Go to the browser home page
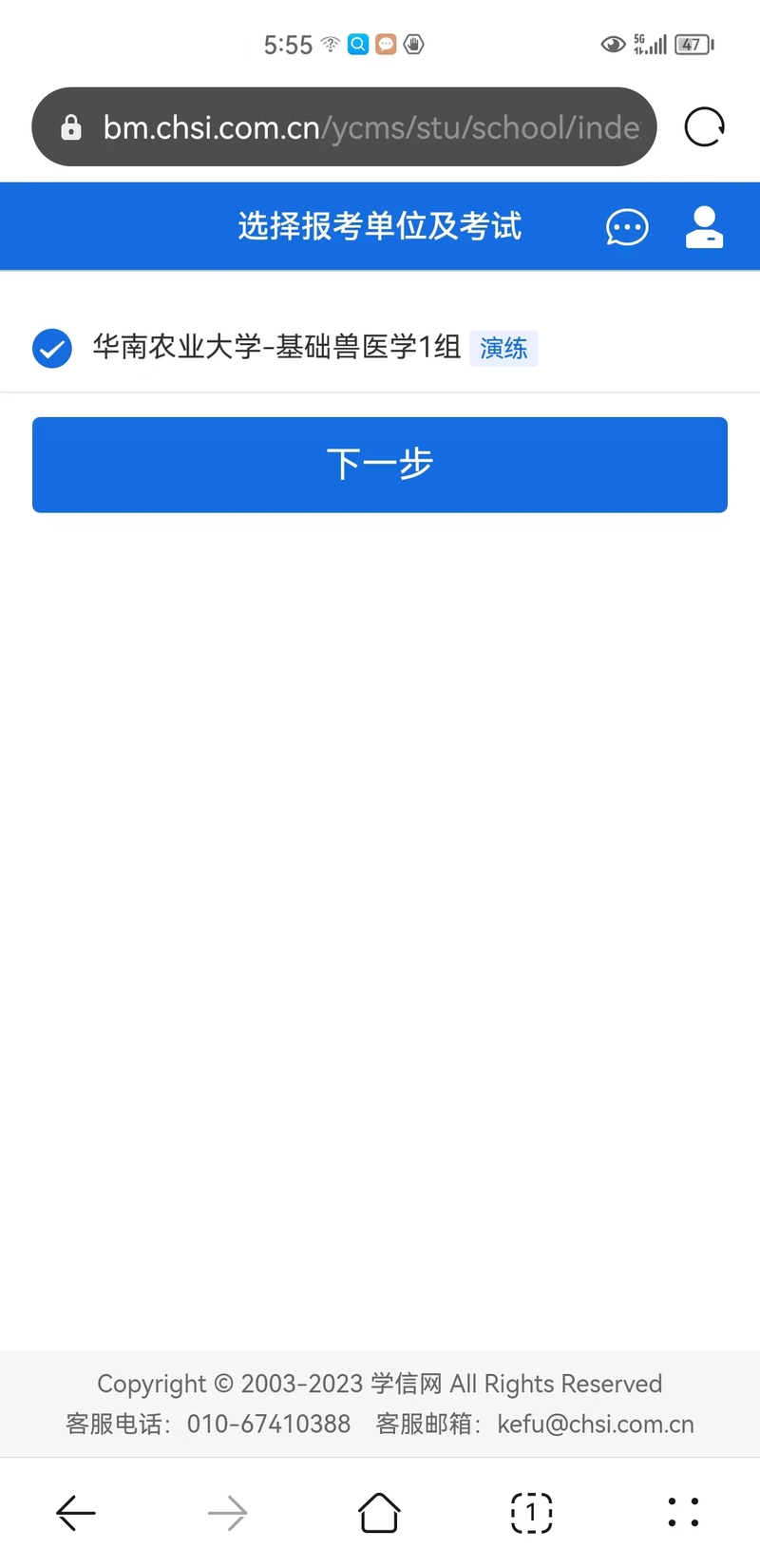 click(379, 1512)
